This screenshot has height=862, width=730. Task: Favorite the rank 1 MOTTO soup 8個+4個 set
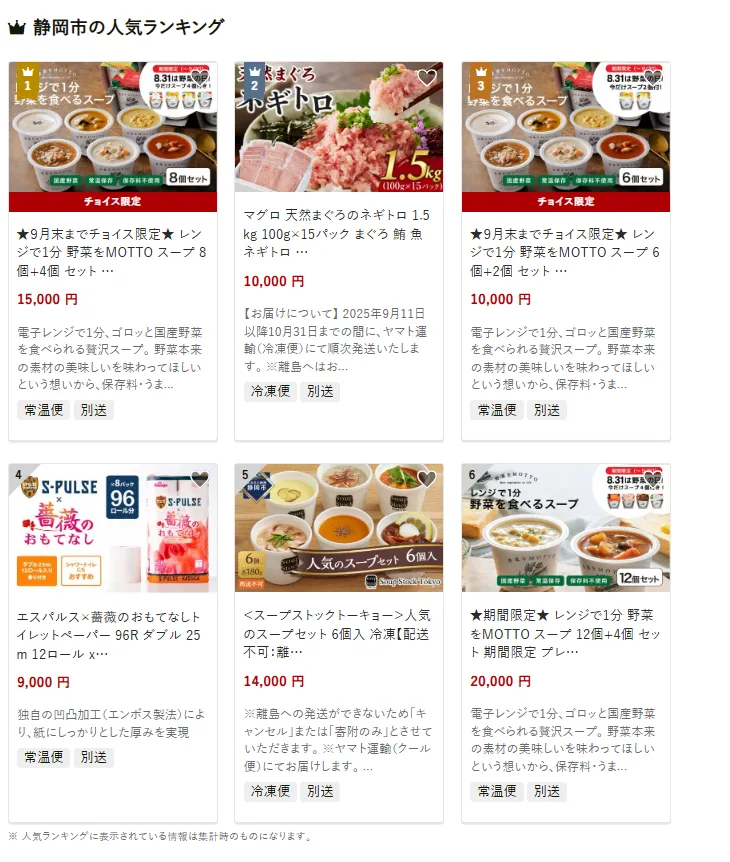click(200, 78)
